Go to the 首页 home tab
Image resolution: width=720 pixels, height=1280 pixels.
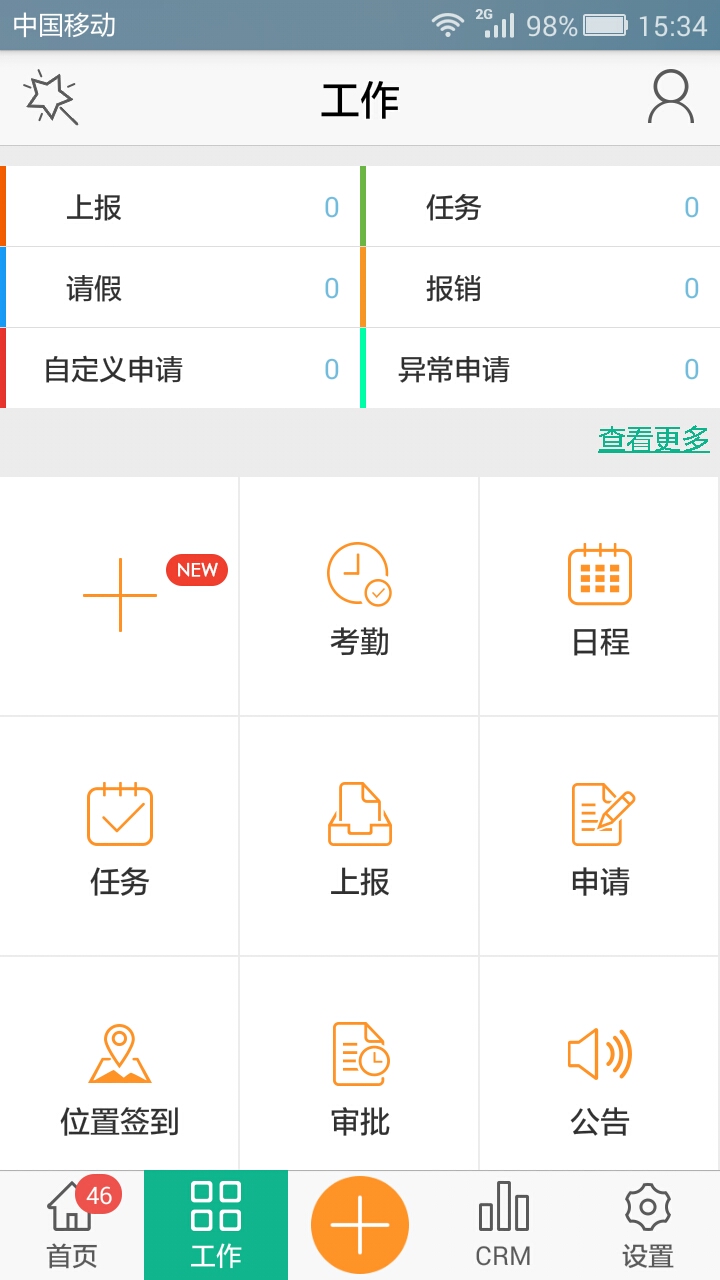coord(71,1222)
